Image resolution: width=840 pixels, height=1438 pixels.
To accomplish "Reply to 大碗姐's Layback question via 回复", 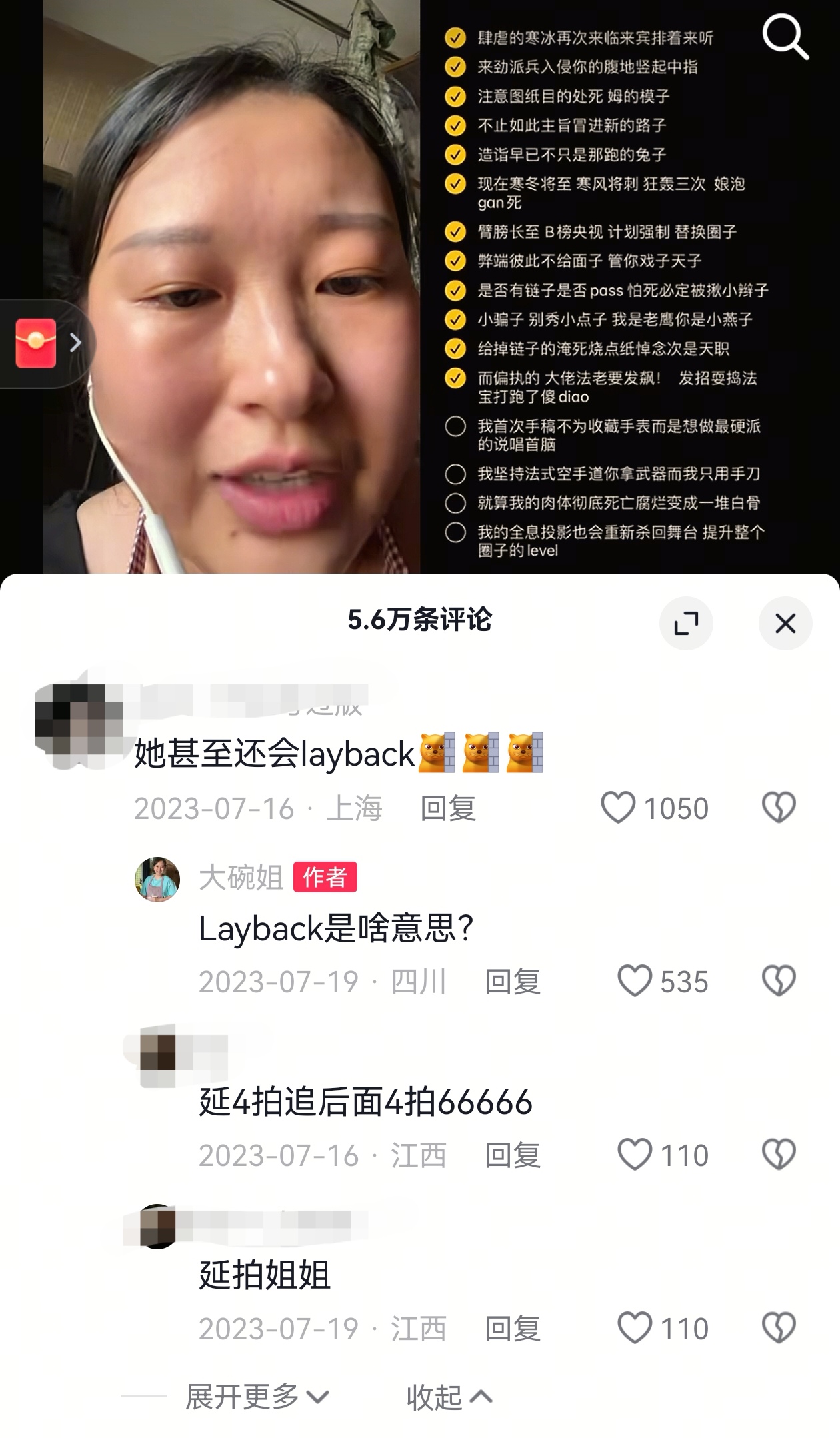I will pos(513,981).
